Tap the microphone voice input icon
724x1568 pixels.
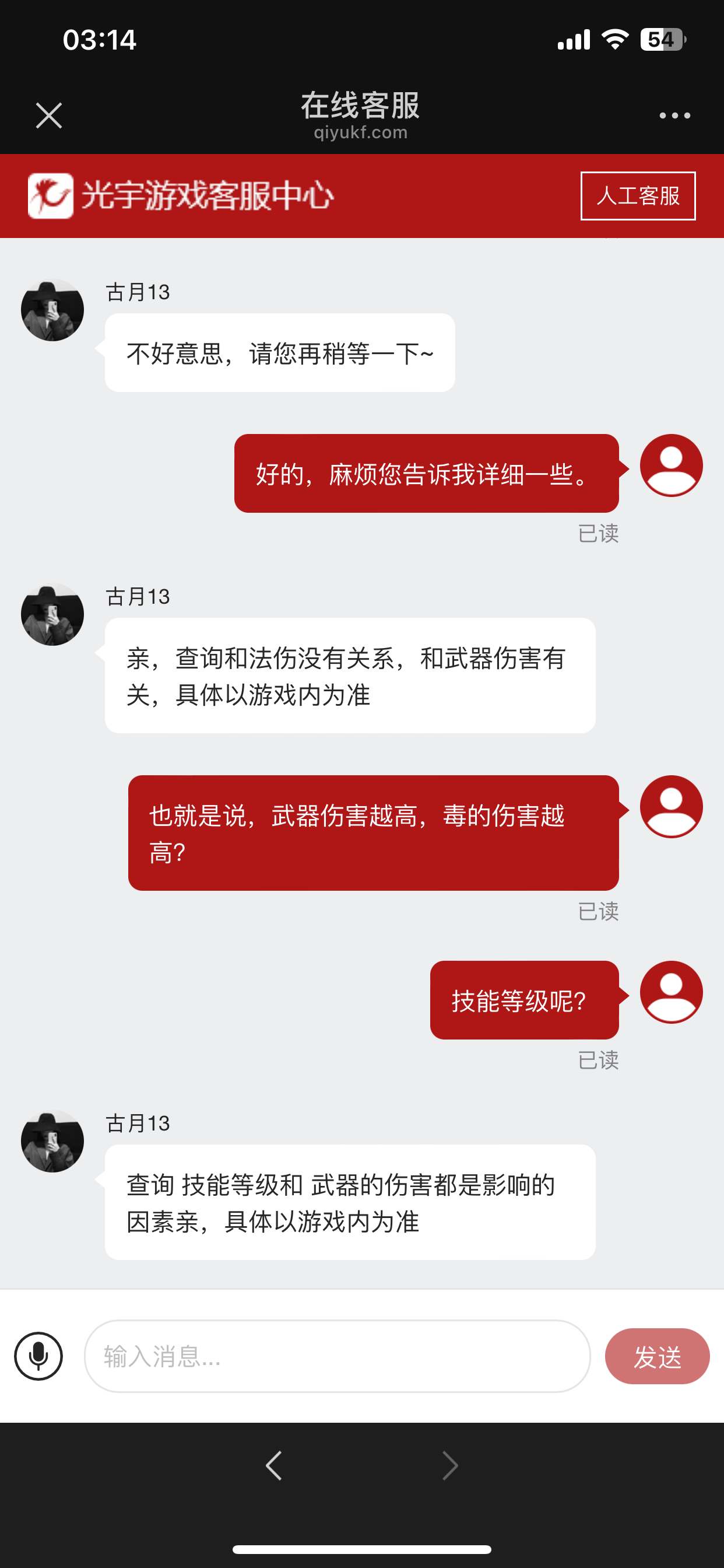(x=38, y=1356)
